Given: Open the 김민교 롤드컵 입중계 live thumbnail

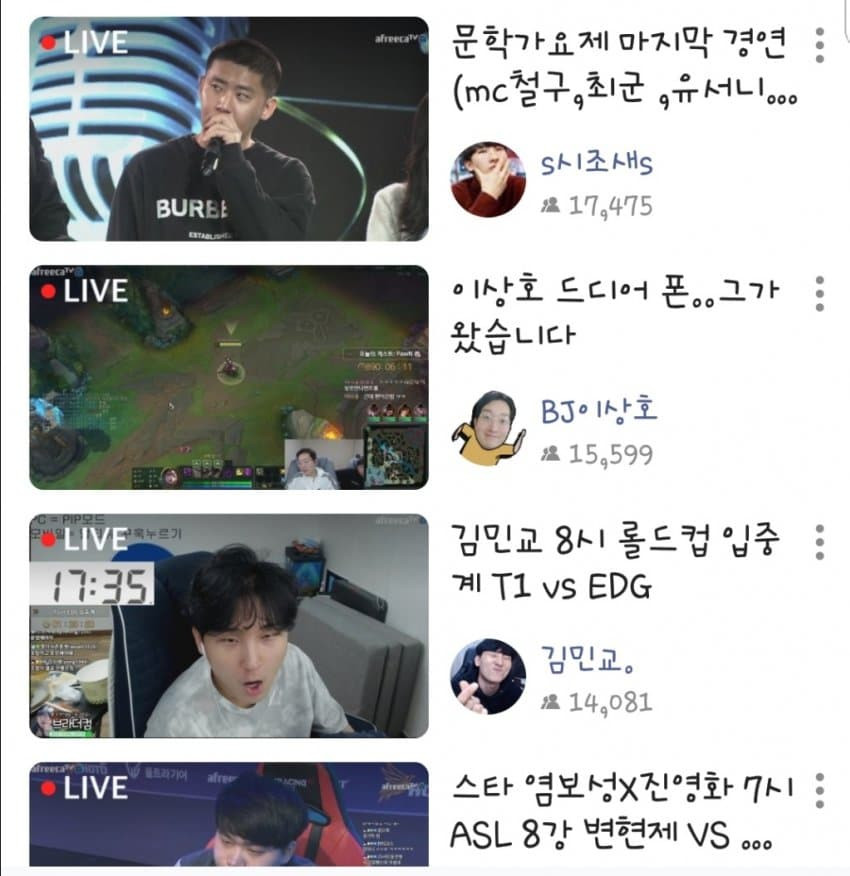Looking at the screenshot, I should 228,626.
